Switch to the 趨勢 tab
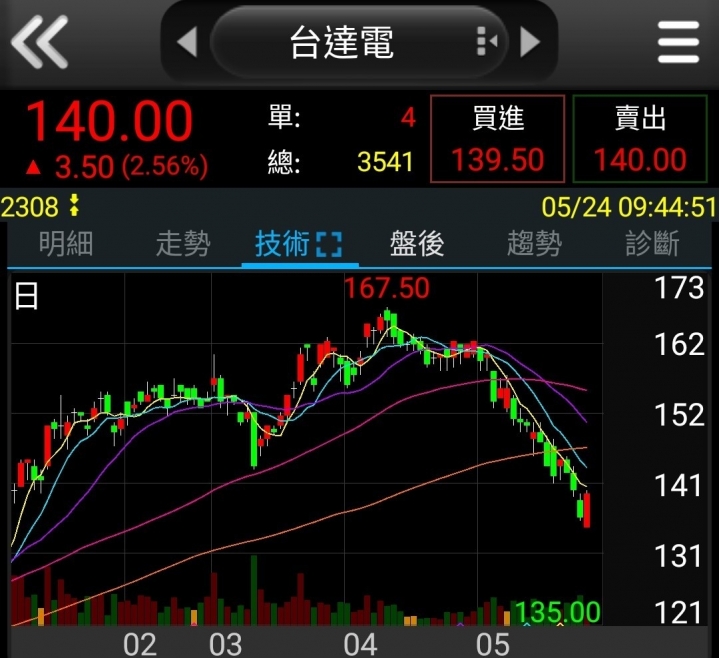 point(534,243)
